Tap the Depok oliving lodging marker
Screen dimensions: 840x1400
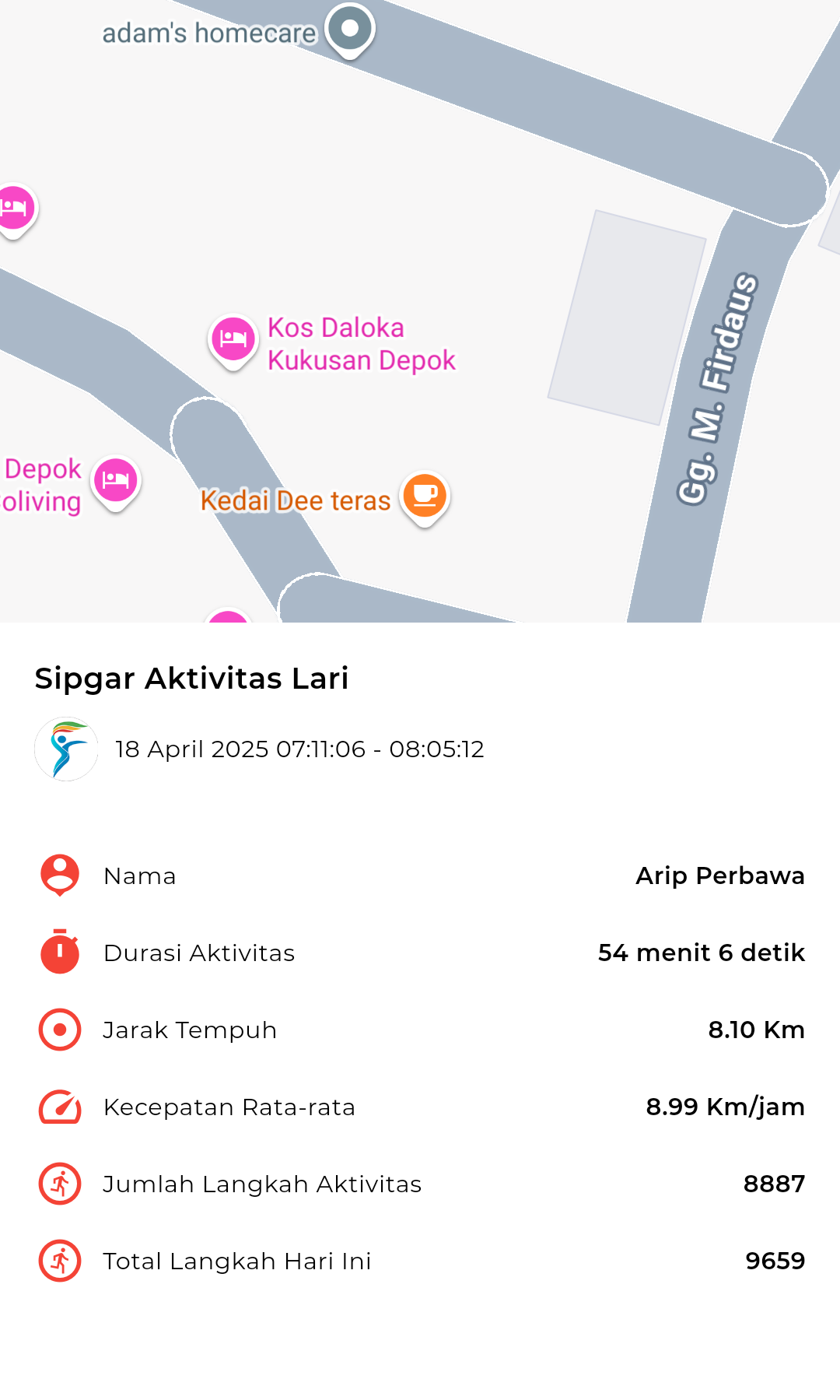116,482
